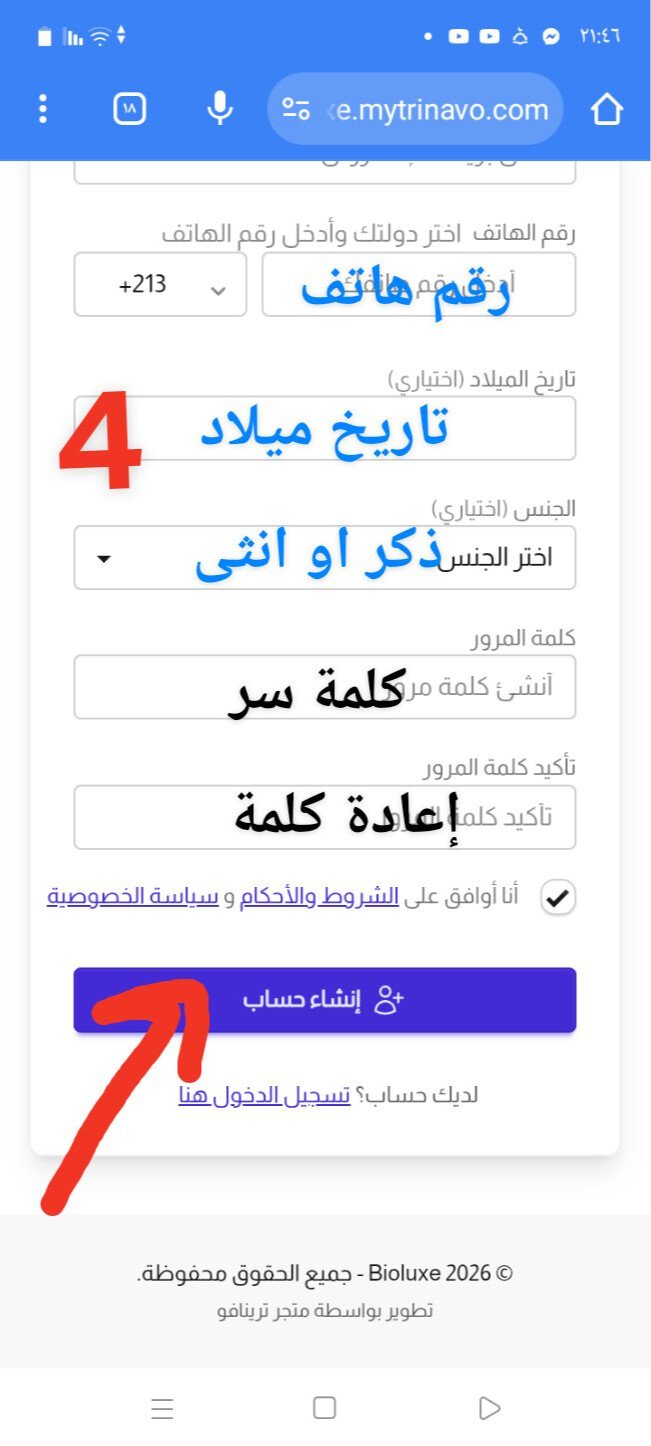Image resolution: width=651 pixels, height=1446 pixels.
Task: Focus the phone number field
Action: (418, 285)
